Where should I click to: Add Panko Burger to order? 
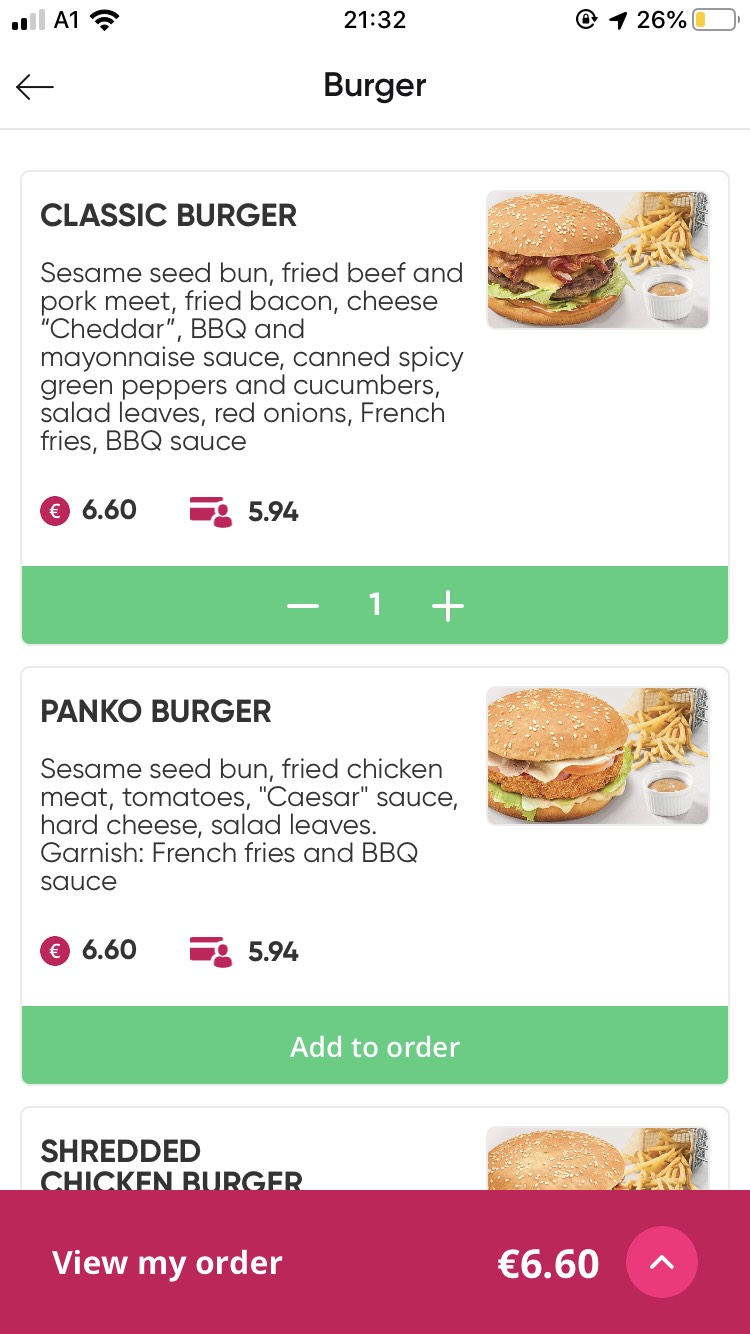pyautogui.click(x=375, y=1046)
